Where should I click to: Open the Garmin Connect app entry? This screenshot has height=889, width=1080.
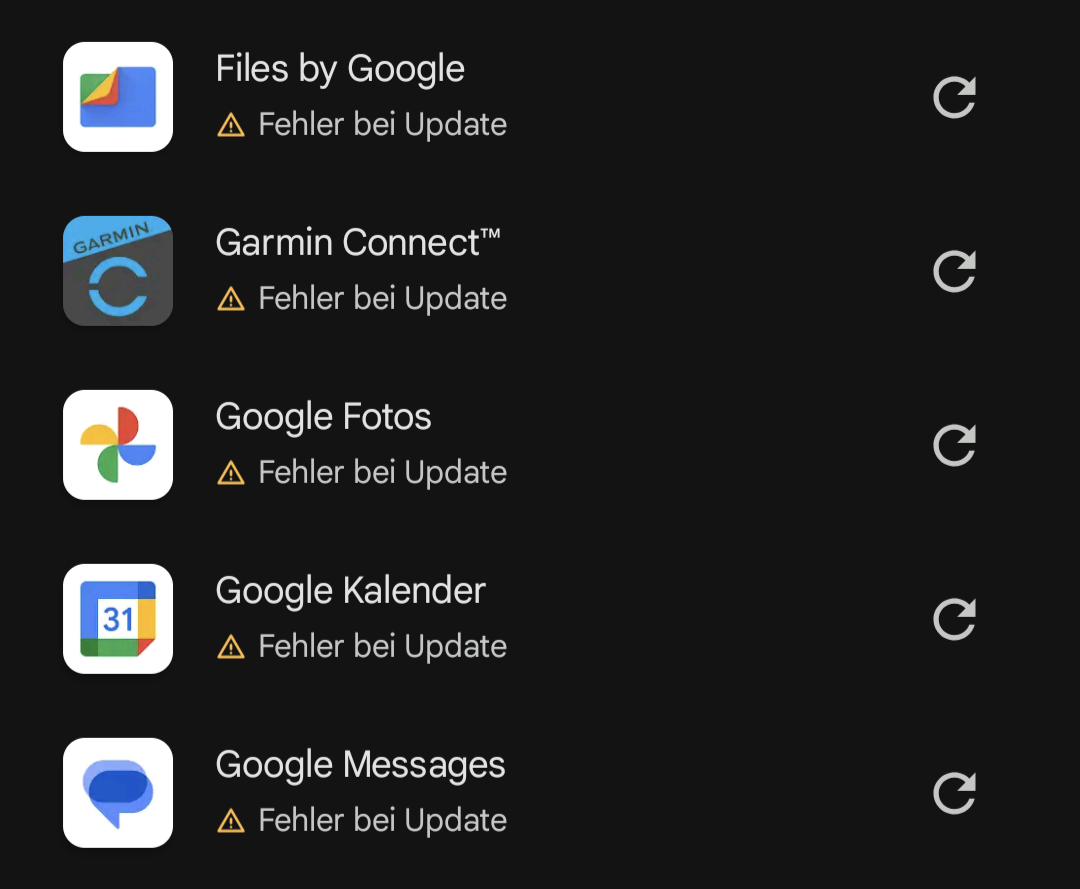pos(357,244)
